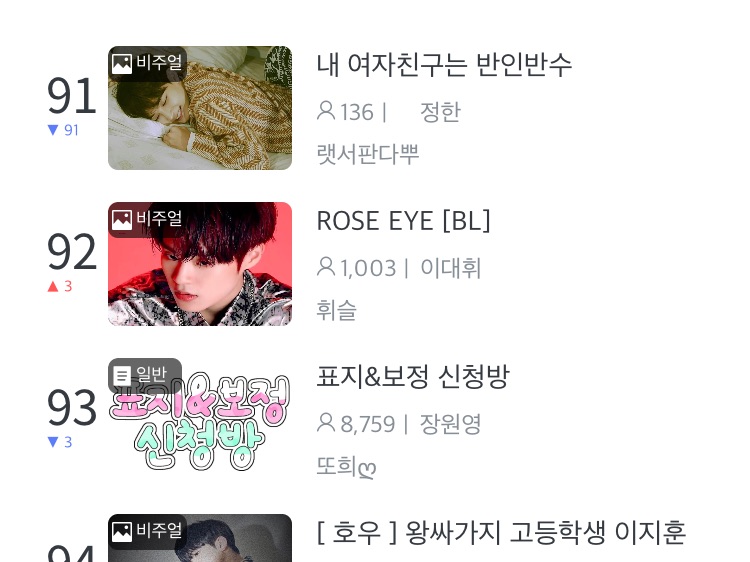Screen dimensions: 750x562
Task: Open 표지&보정 신청방
Action: 412,377
